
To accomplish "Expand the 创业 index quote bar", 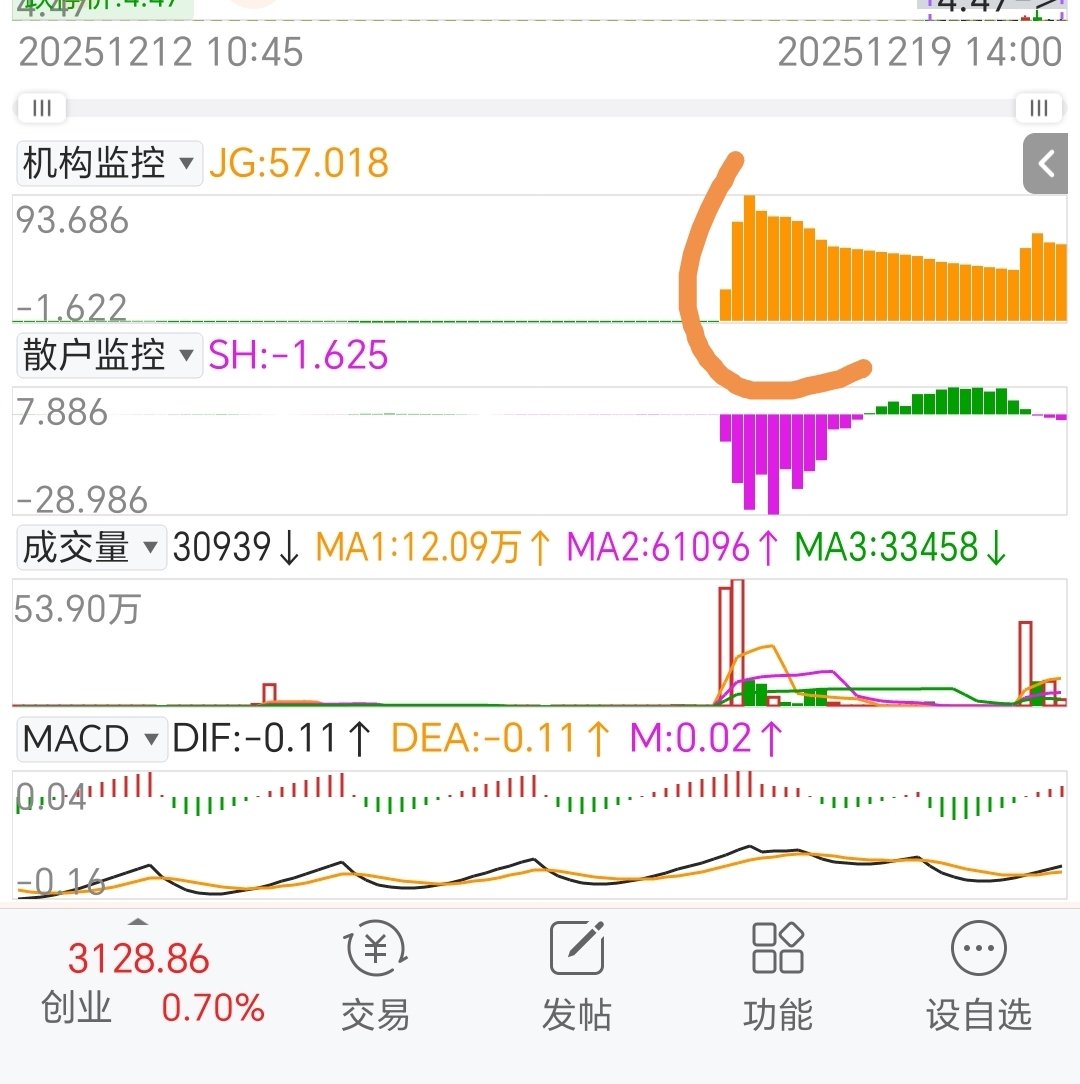I will (139, 922).
